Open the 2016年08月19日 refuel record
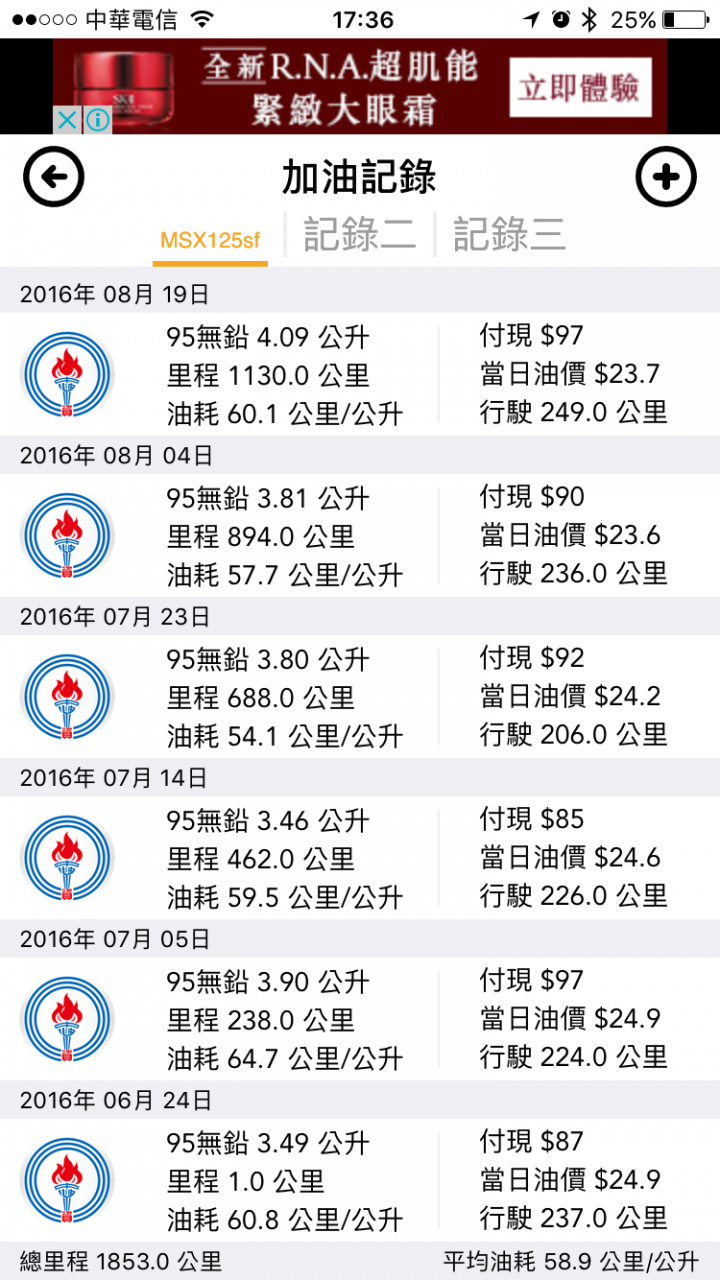The height and width of the screenshot is (1280, 720). point(360,374)
